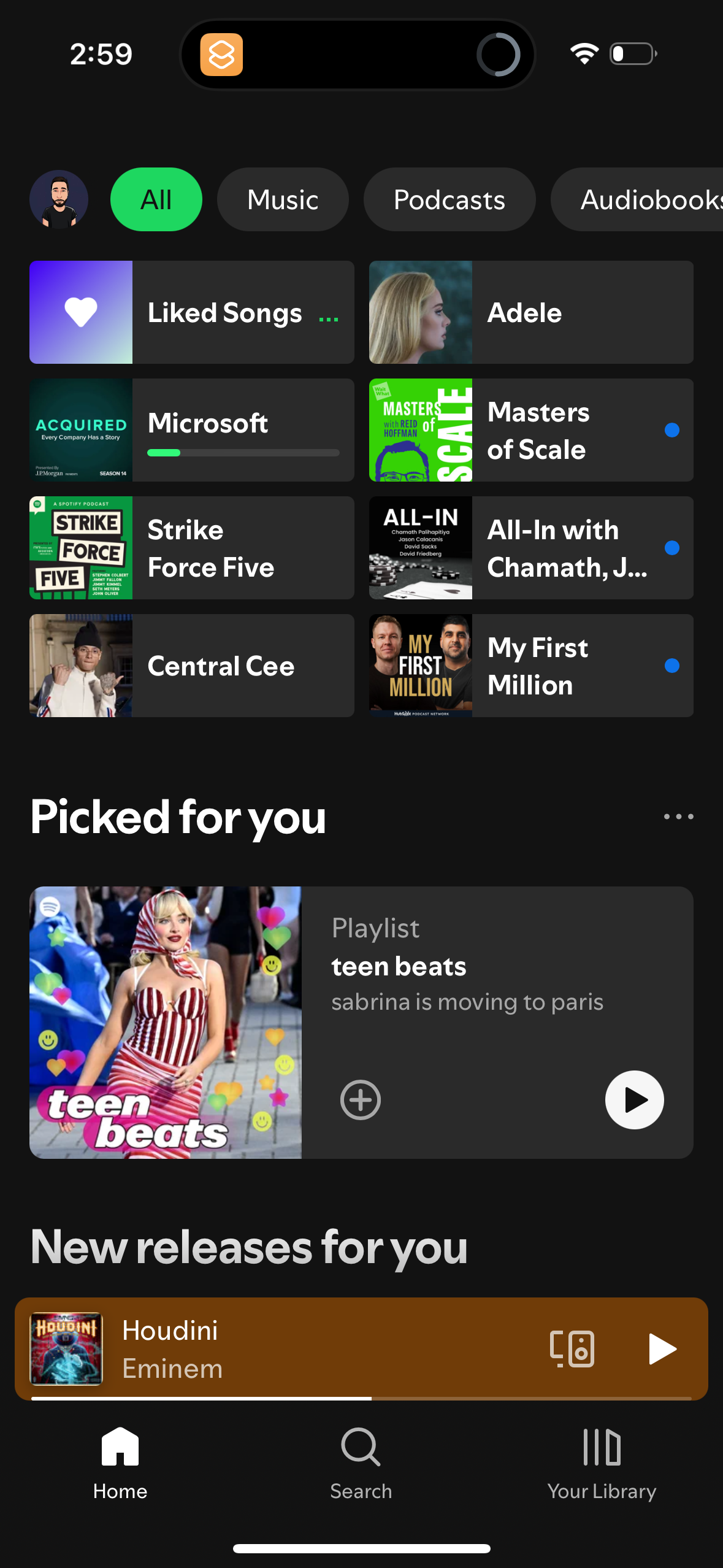The width and height of the screenshot is (723, 1568).
Task: Select the Podcasts filter chip
Action: pyautogui.click(x=449, y=199)
